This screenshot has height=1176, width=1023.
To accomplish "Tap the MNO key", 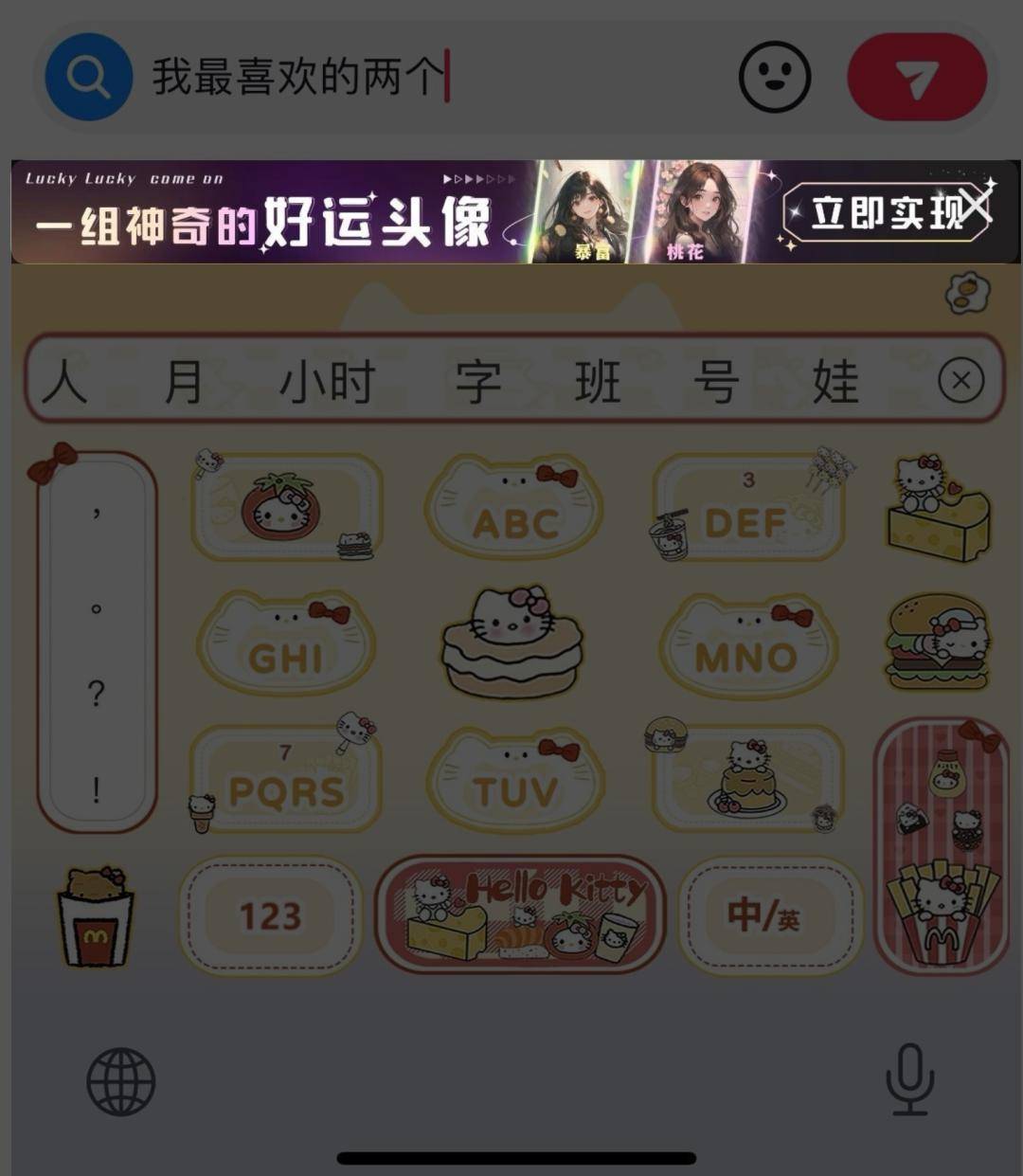I will [x=747, y=644].
